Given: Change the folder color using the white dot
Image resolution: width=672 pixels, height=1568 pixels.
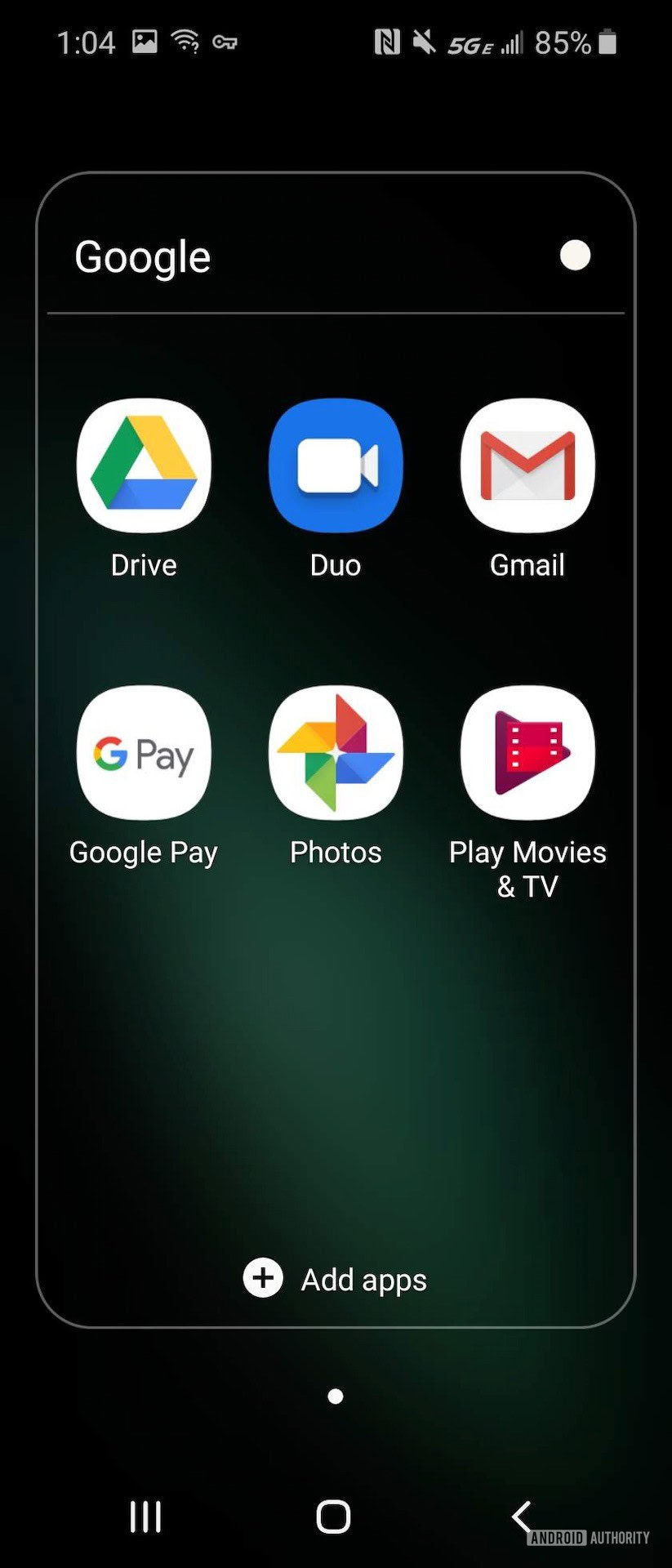Looking at the screenshot, I should tap(575, 256).
